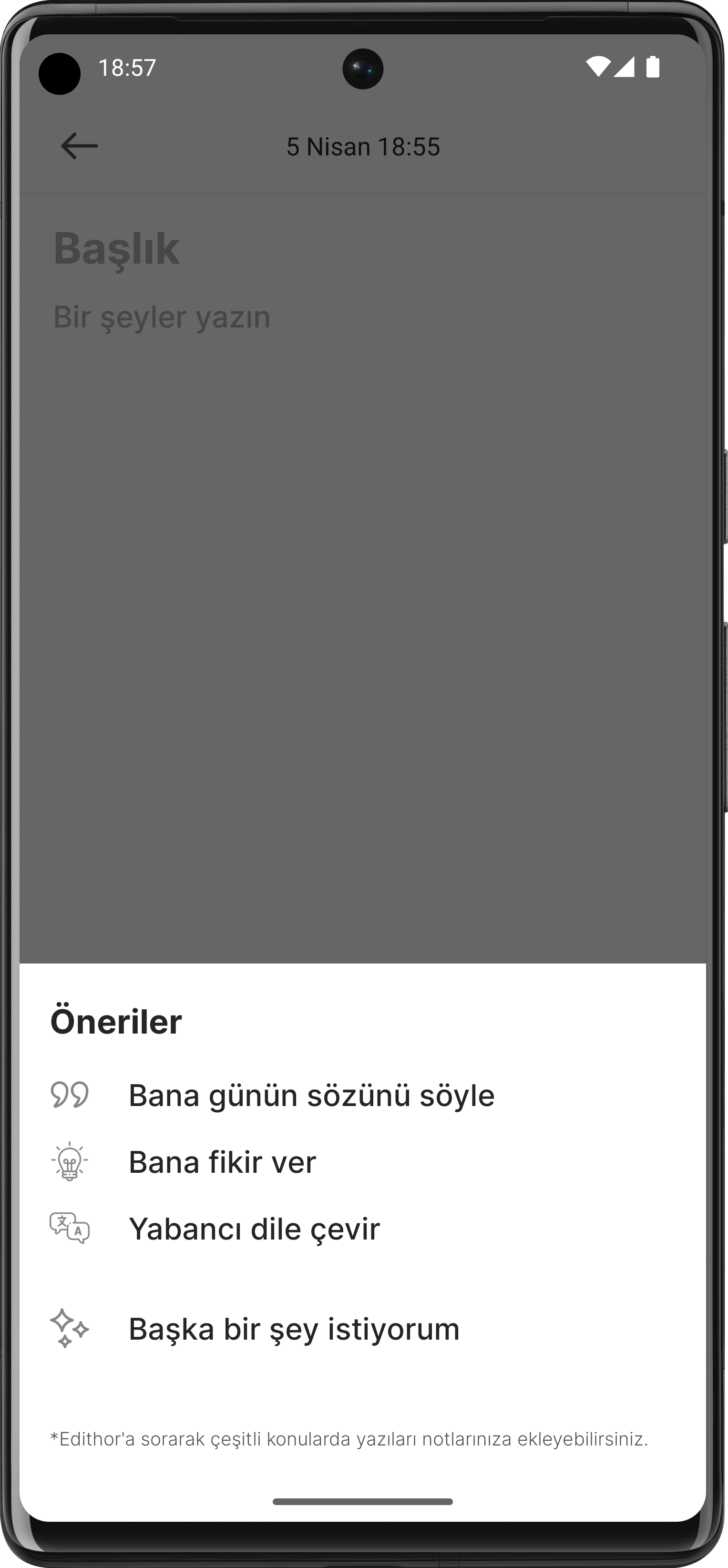Go back using the arrow icon
Screen dimensions: 728x1568
[79, 146]
